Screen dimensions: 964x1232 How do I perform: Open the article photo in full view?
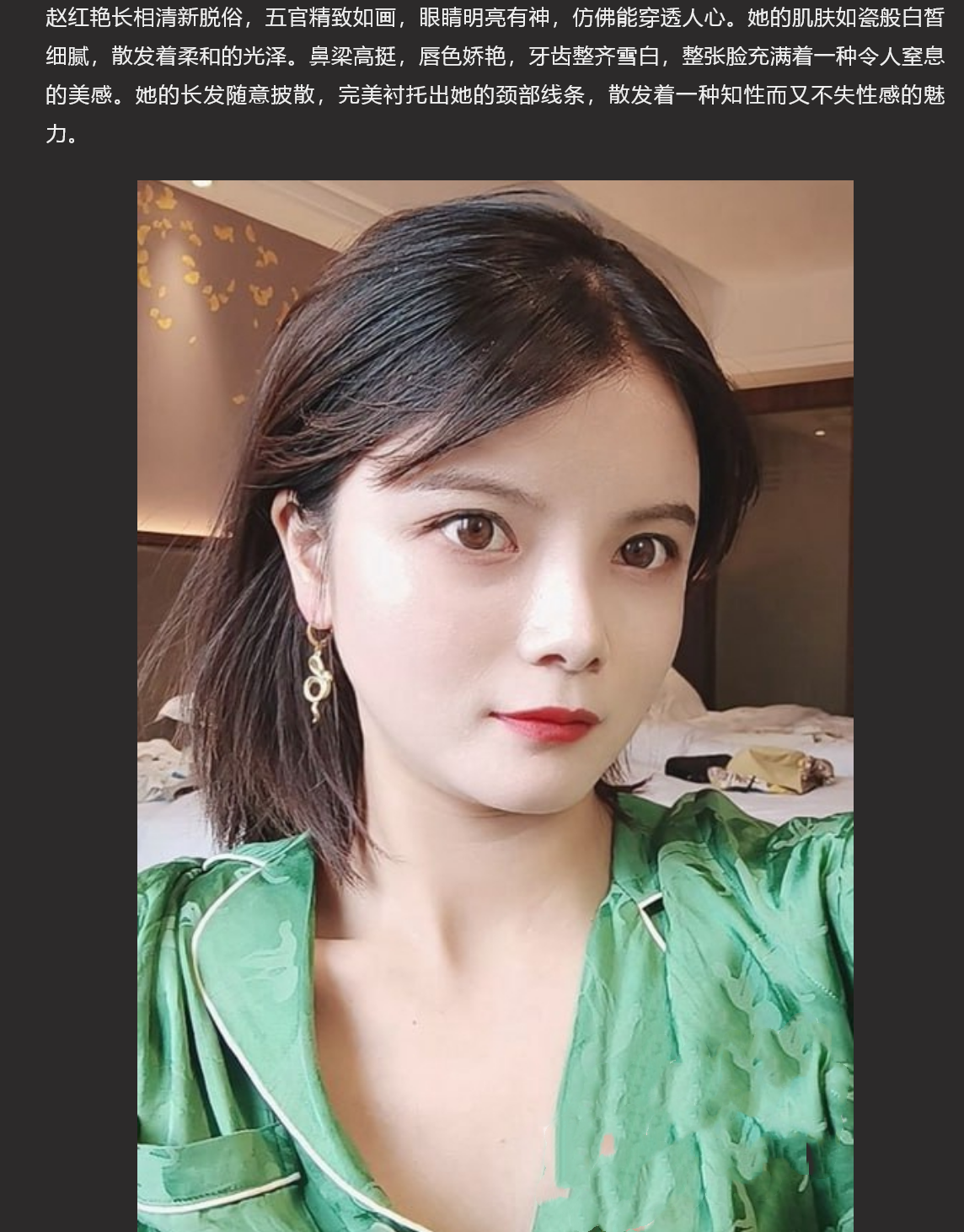point(495,705)
